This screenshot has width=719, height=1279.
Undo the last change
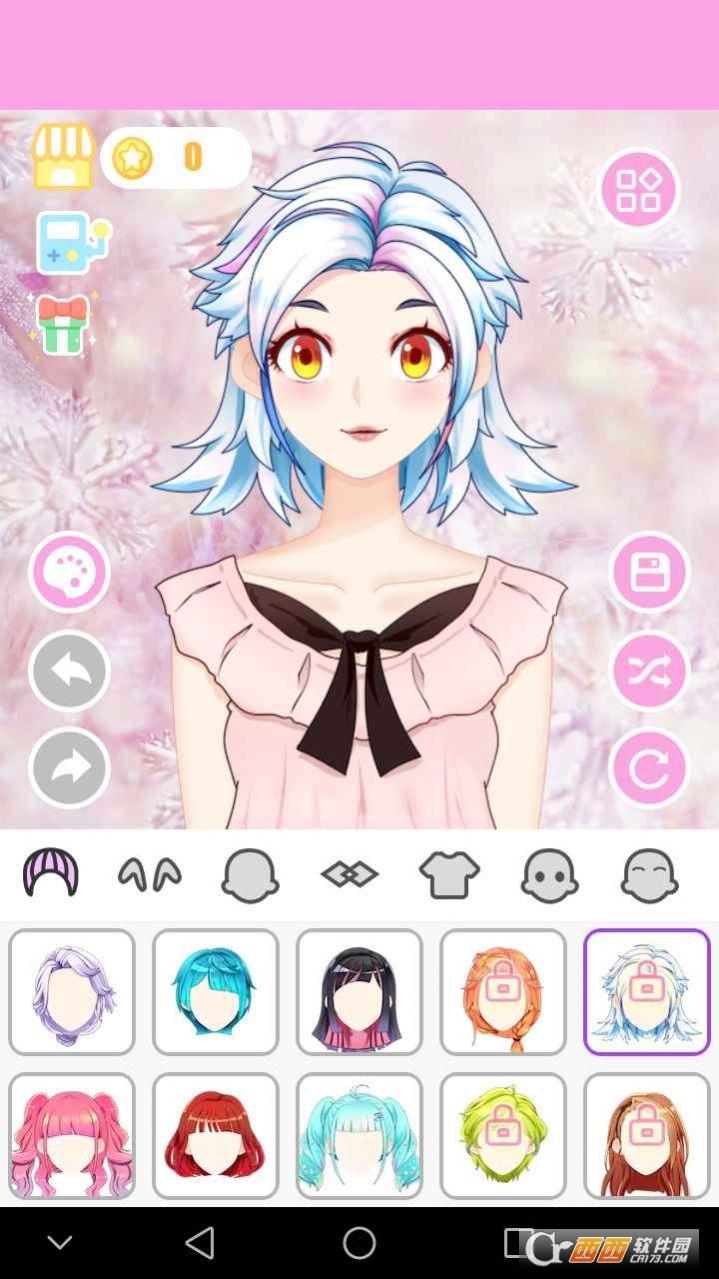click(69, 670)
